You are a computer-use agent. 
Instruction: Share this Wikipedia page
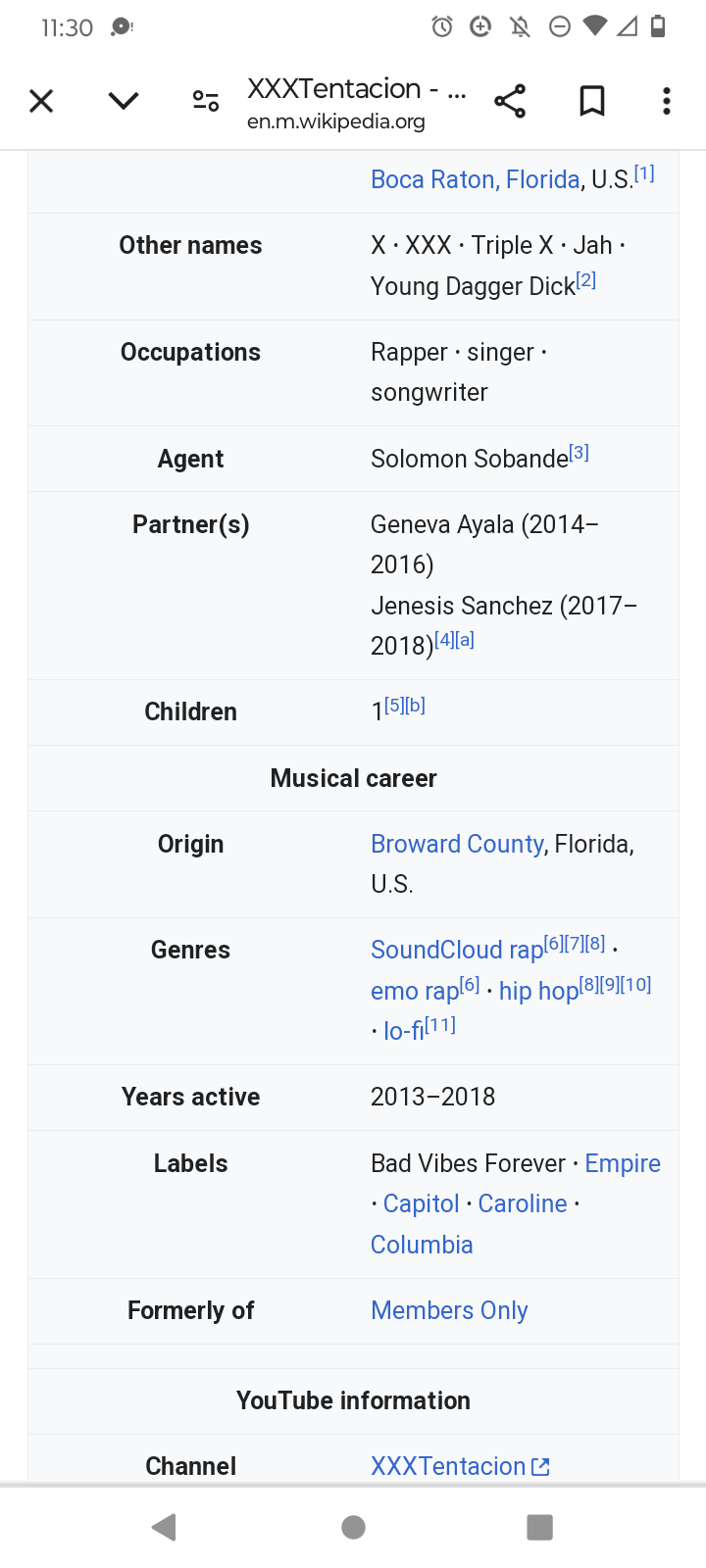pyautogui.click(x=510, y=101)
